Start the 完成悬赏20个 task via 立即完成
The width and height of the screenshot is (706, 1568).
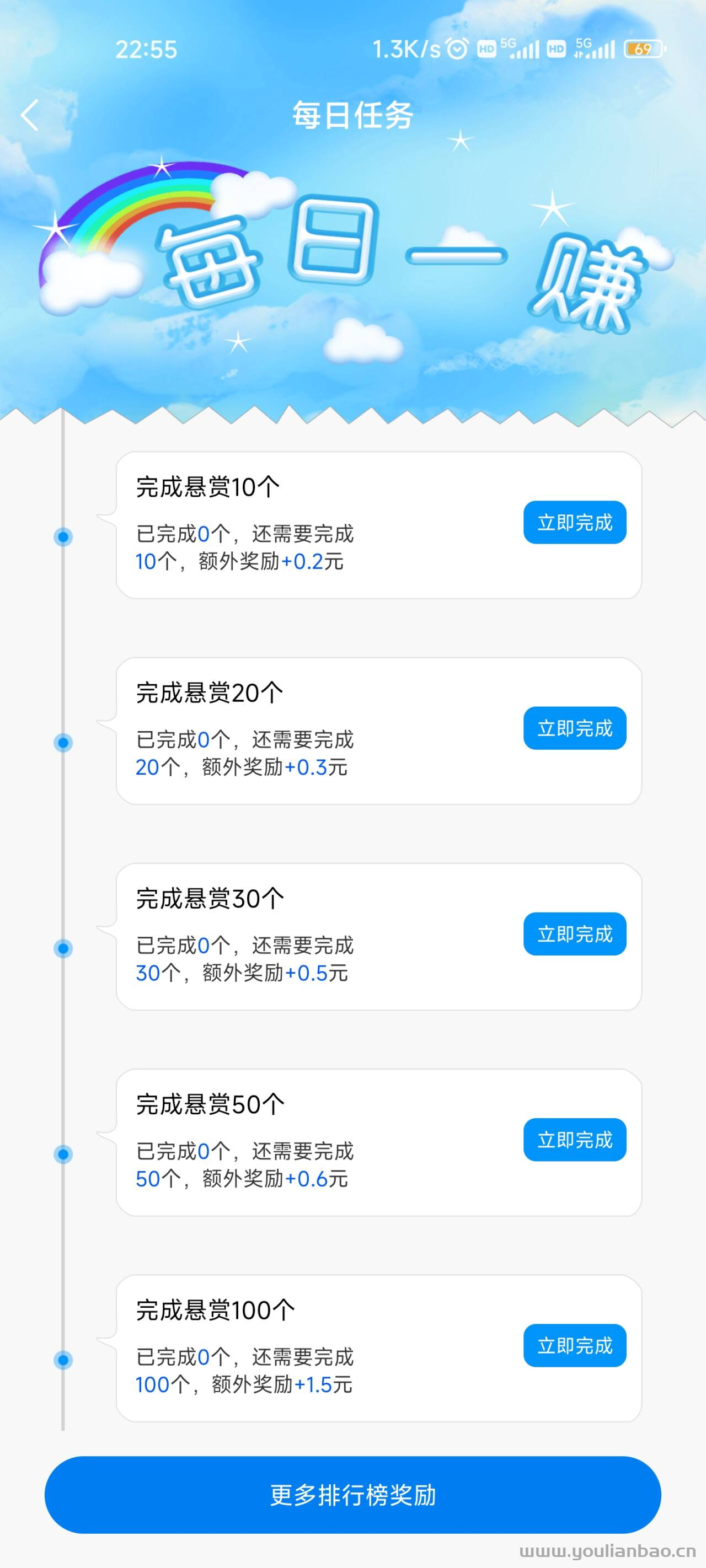point(574,728)
